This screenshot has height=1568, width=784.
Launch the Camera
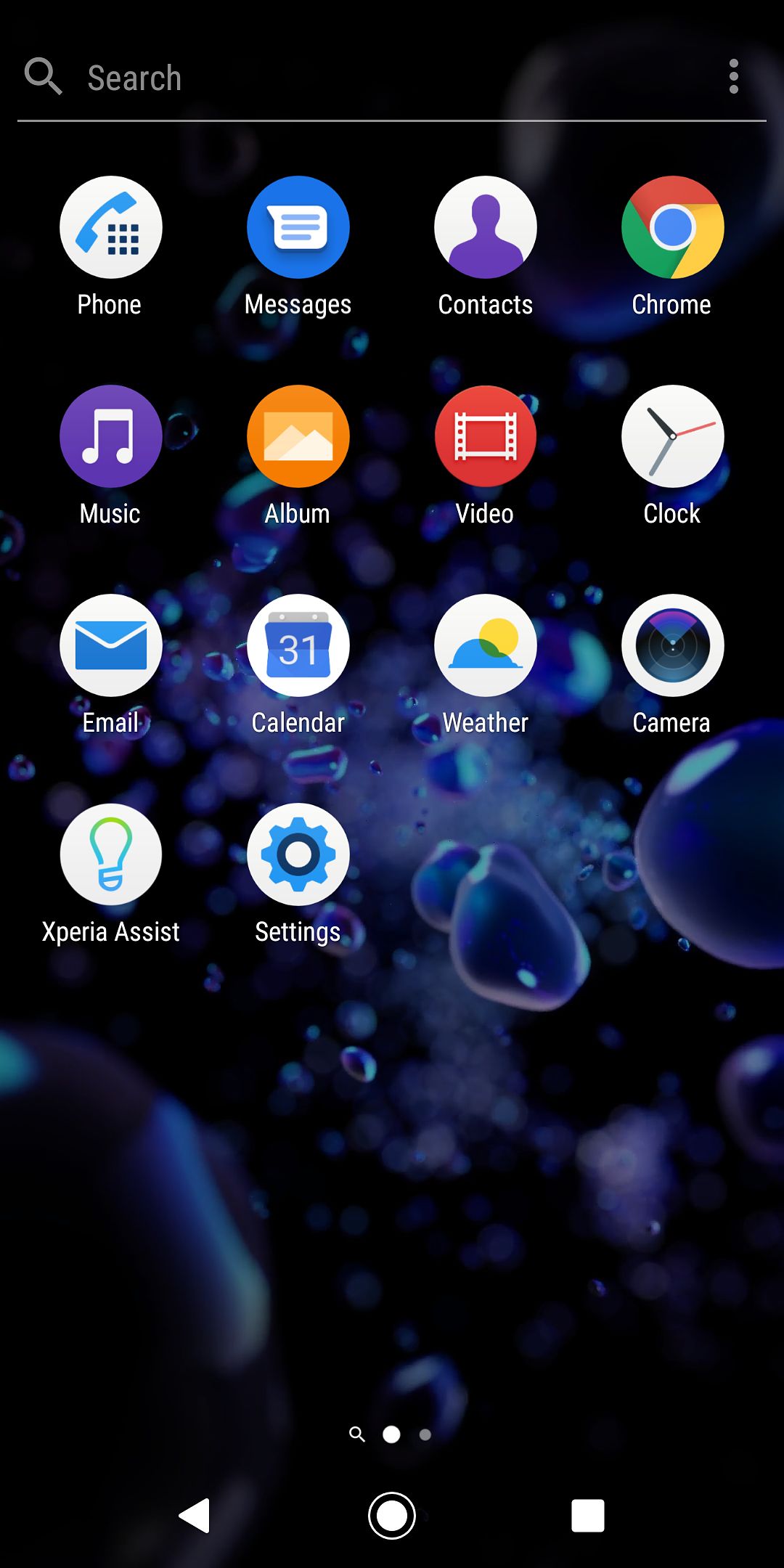click(672, 646)
